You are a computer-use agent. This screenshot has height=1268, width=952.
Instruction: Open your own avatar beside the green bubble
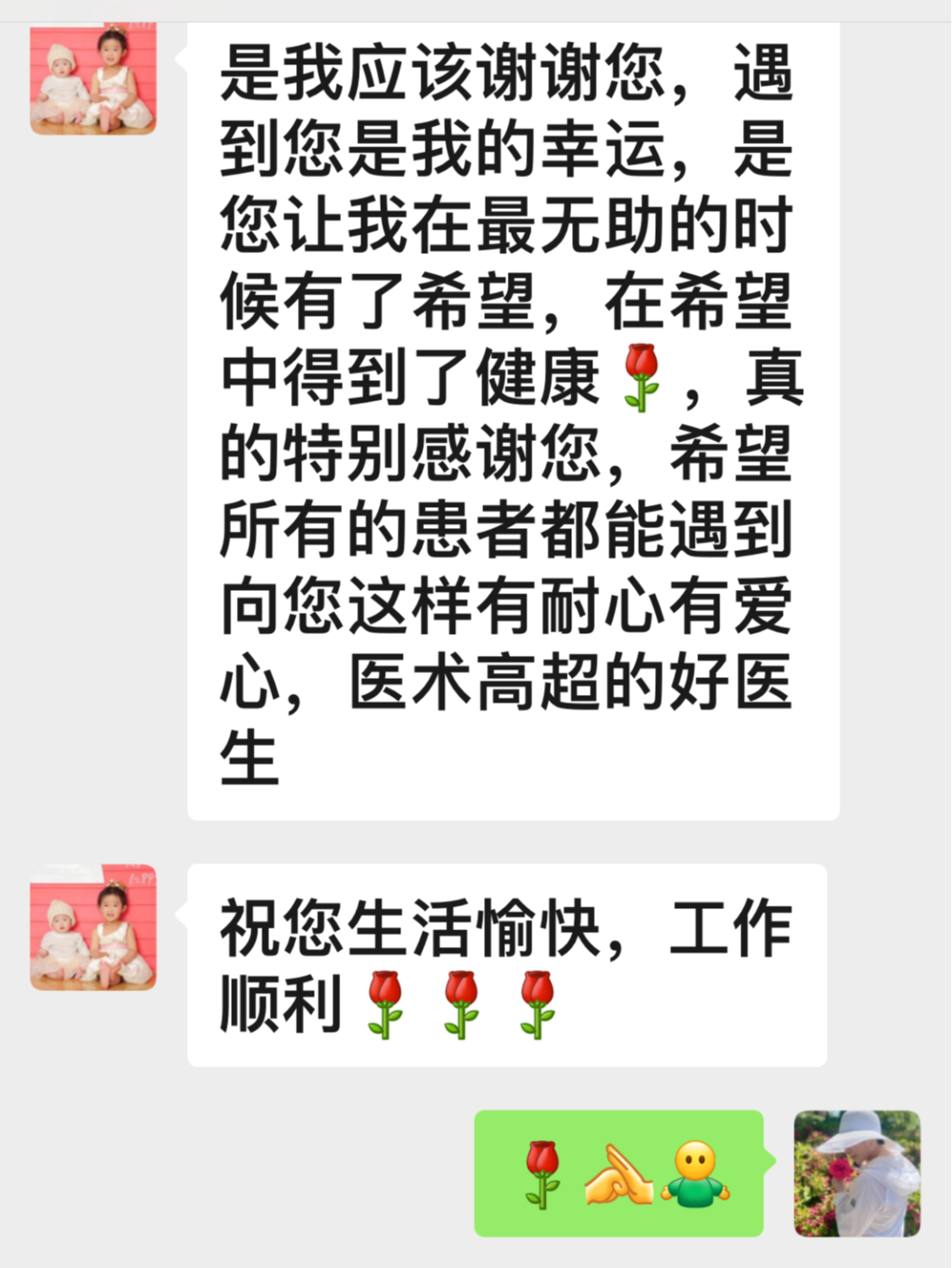pyautogui.click(x=857, y=1173)
